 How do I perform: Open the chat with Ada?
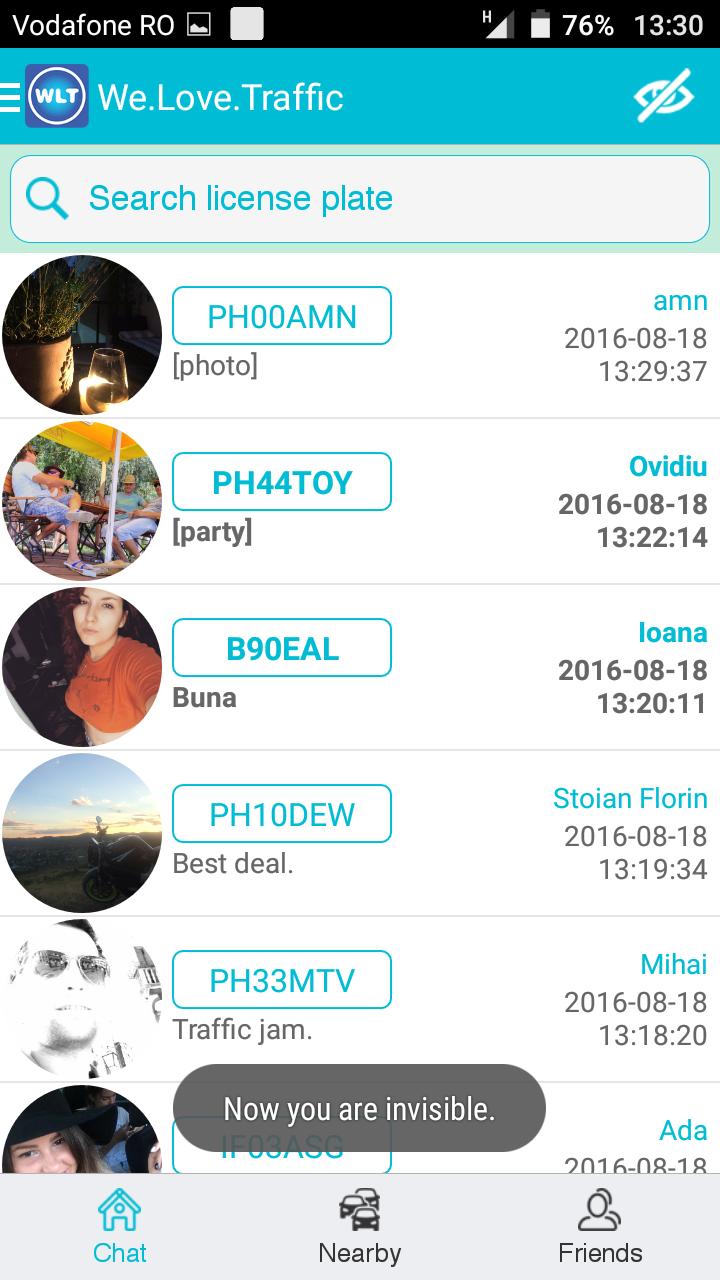pos(620,1140)
